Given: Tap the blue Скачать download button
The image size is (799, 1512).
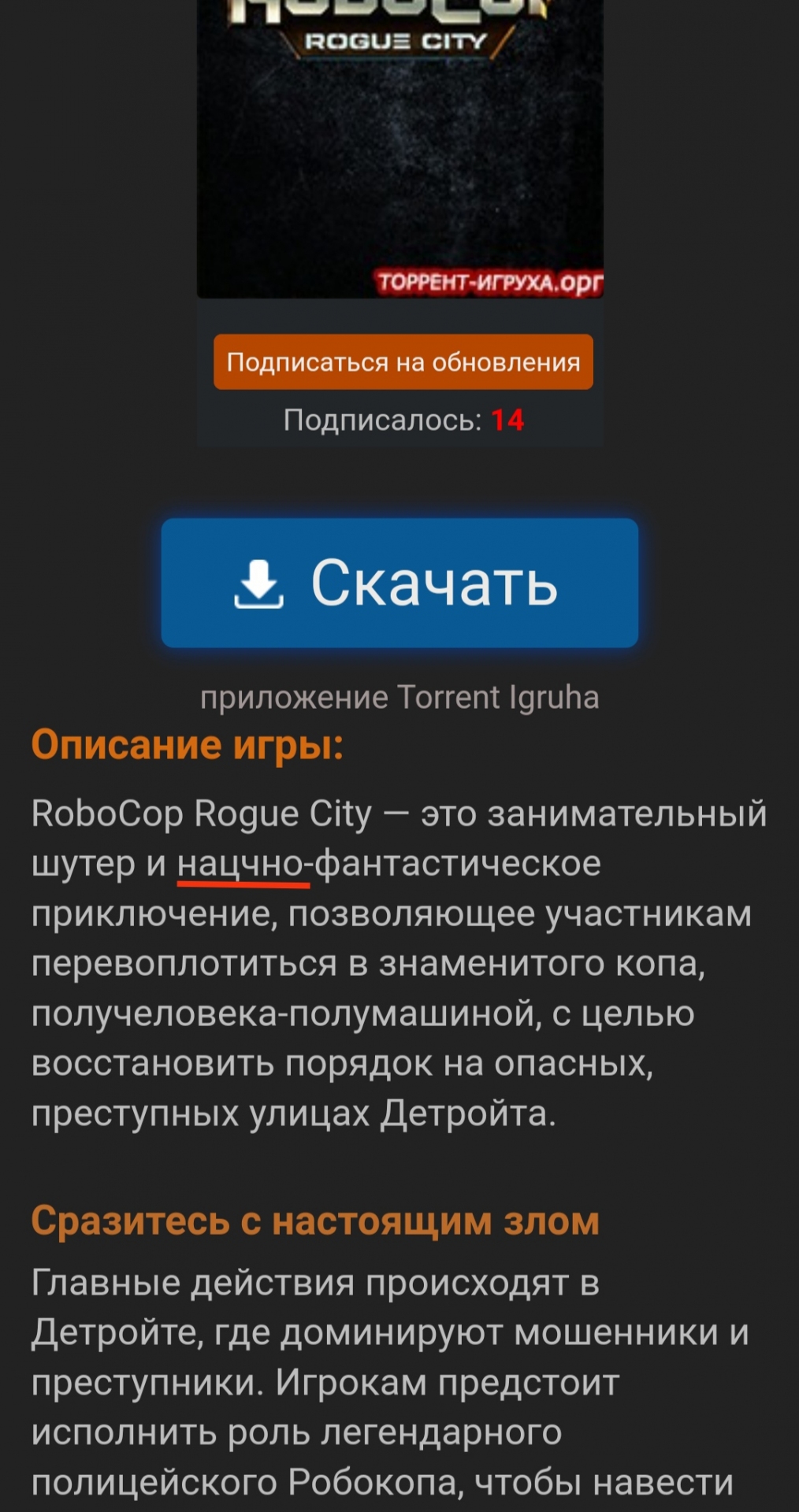Looking at the screenshot, I should point(399,583).
